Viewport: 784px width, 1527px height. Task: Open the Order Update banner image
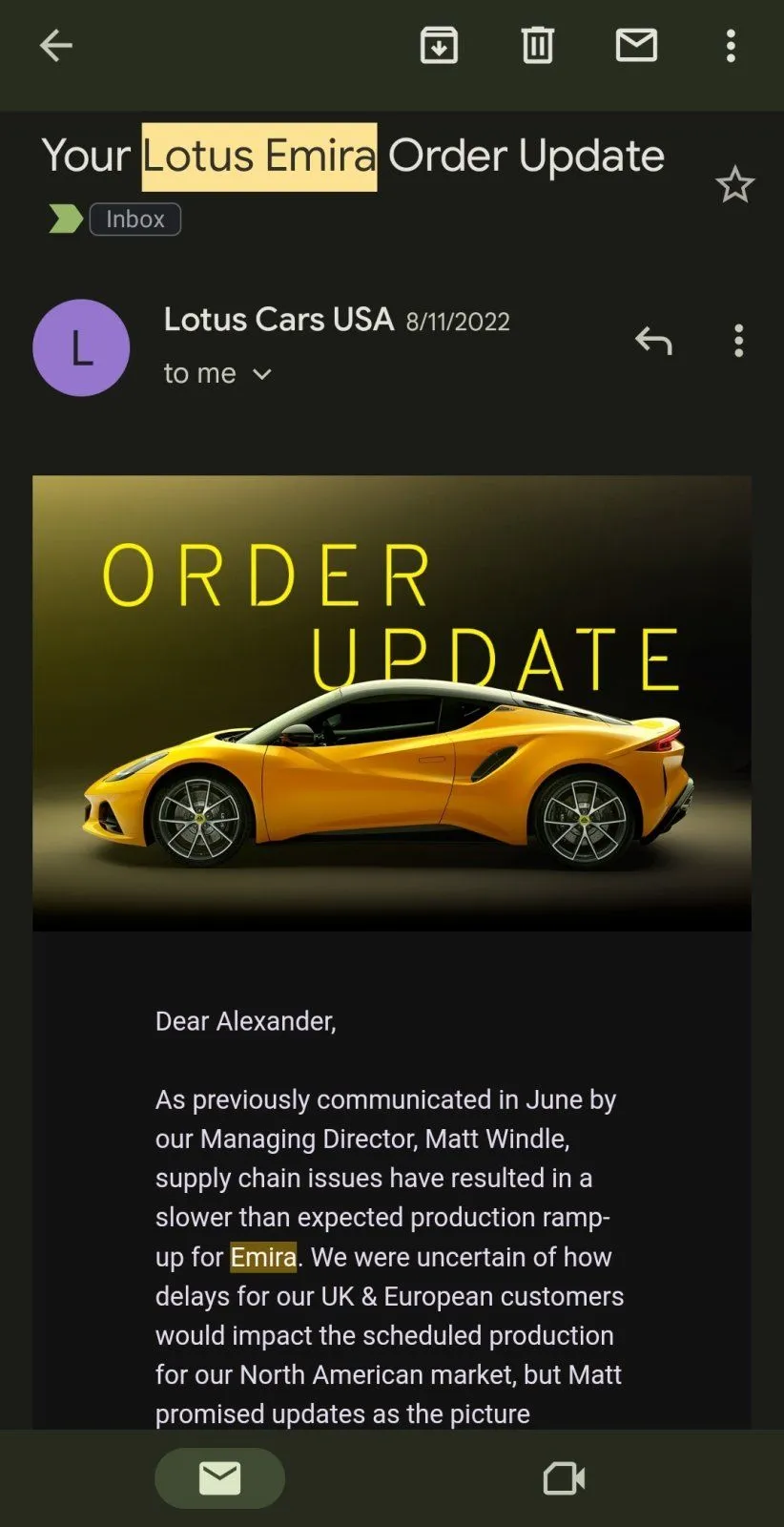(392, 703)
